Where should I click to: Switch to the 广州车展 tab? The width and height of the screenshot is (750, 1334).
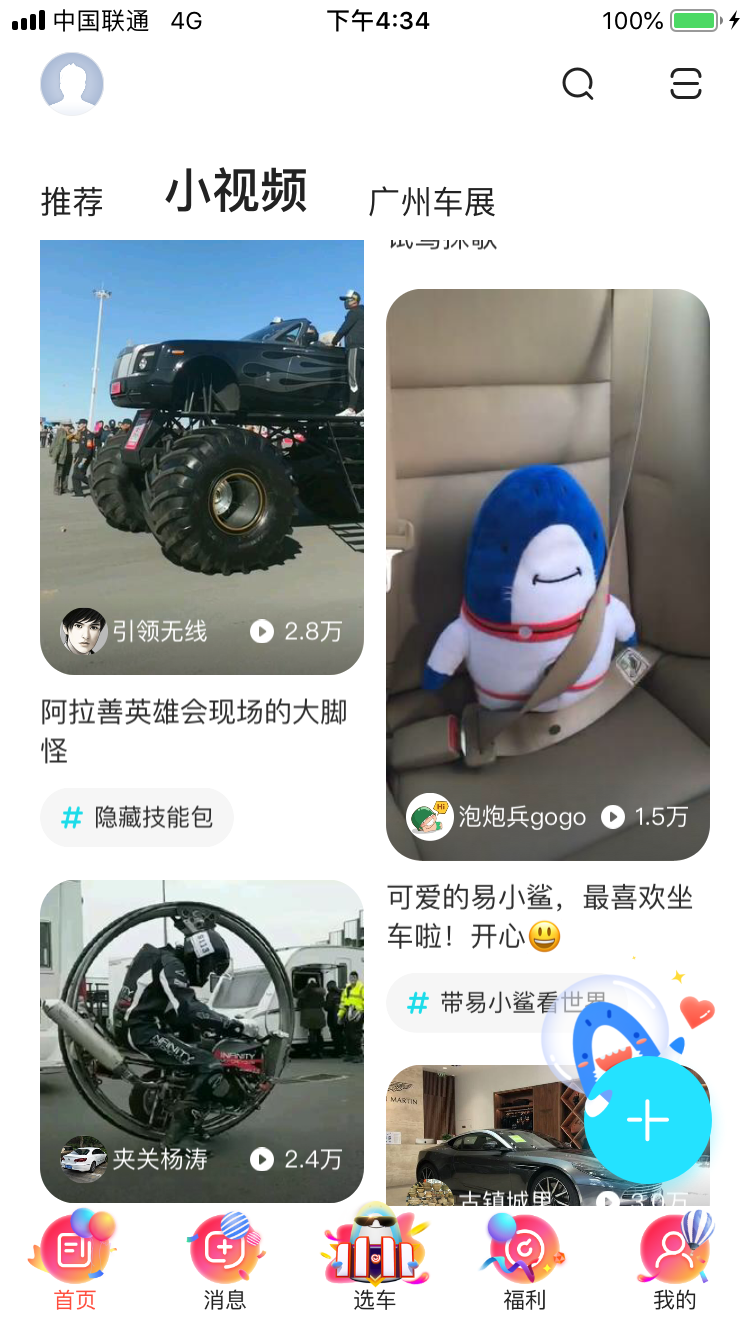pyautogui.click(x=432, y=202)
